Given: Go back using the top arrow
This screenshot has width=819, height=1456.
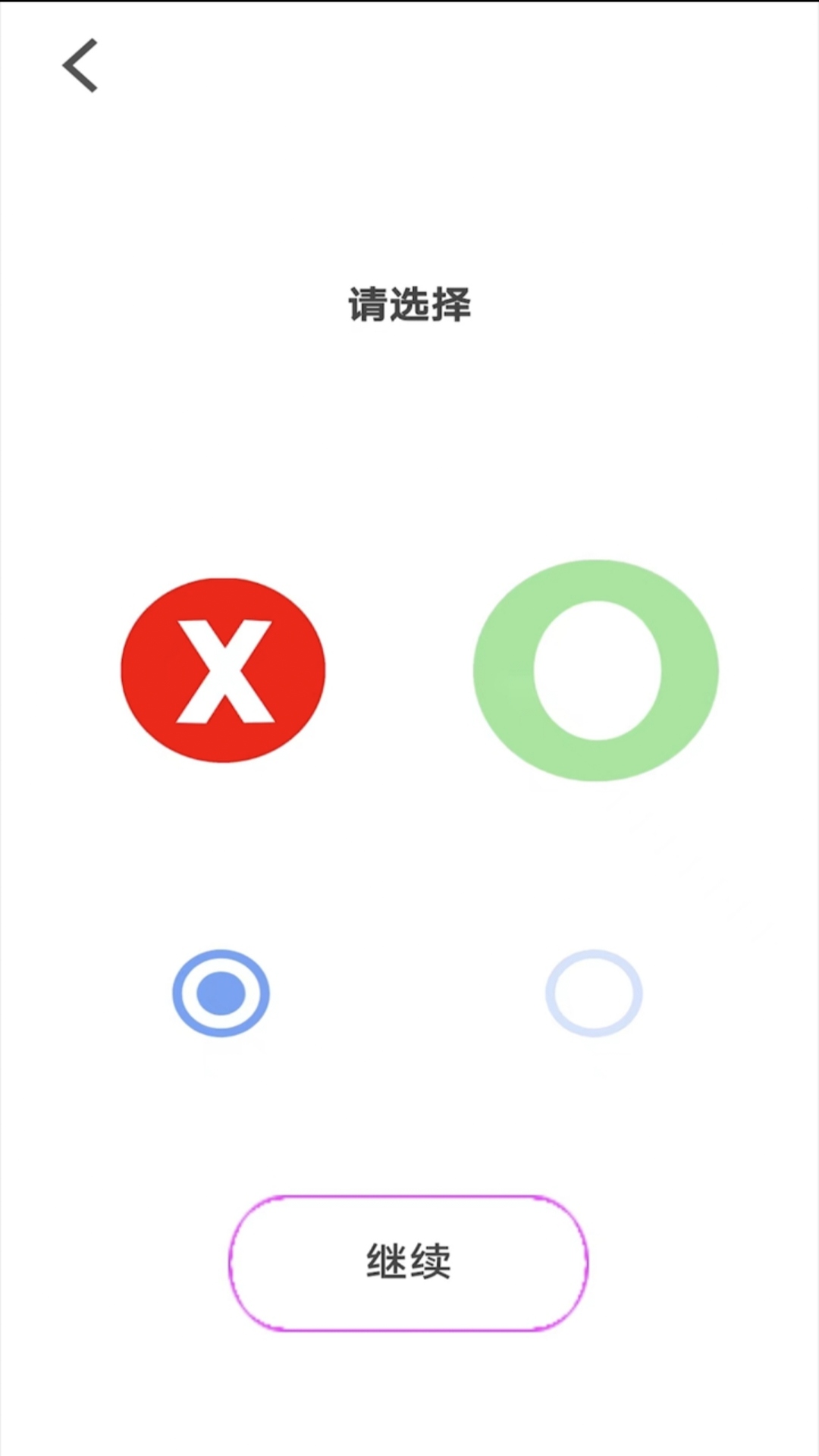Looking at the screenshot, I should [x=80, y=66].
